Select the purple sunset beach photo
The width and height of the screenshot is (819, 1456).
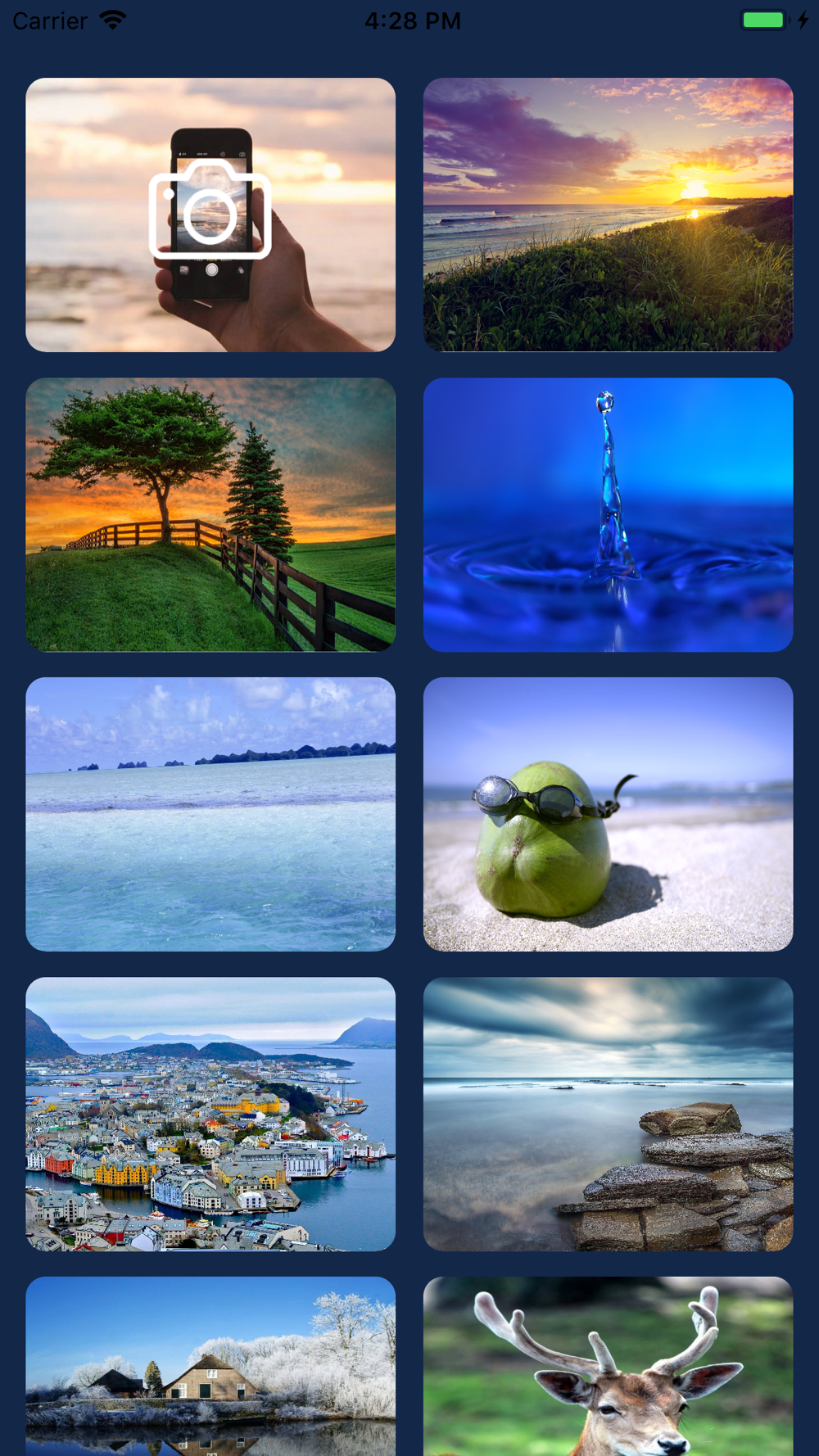(x=608, y=215)
